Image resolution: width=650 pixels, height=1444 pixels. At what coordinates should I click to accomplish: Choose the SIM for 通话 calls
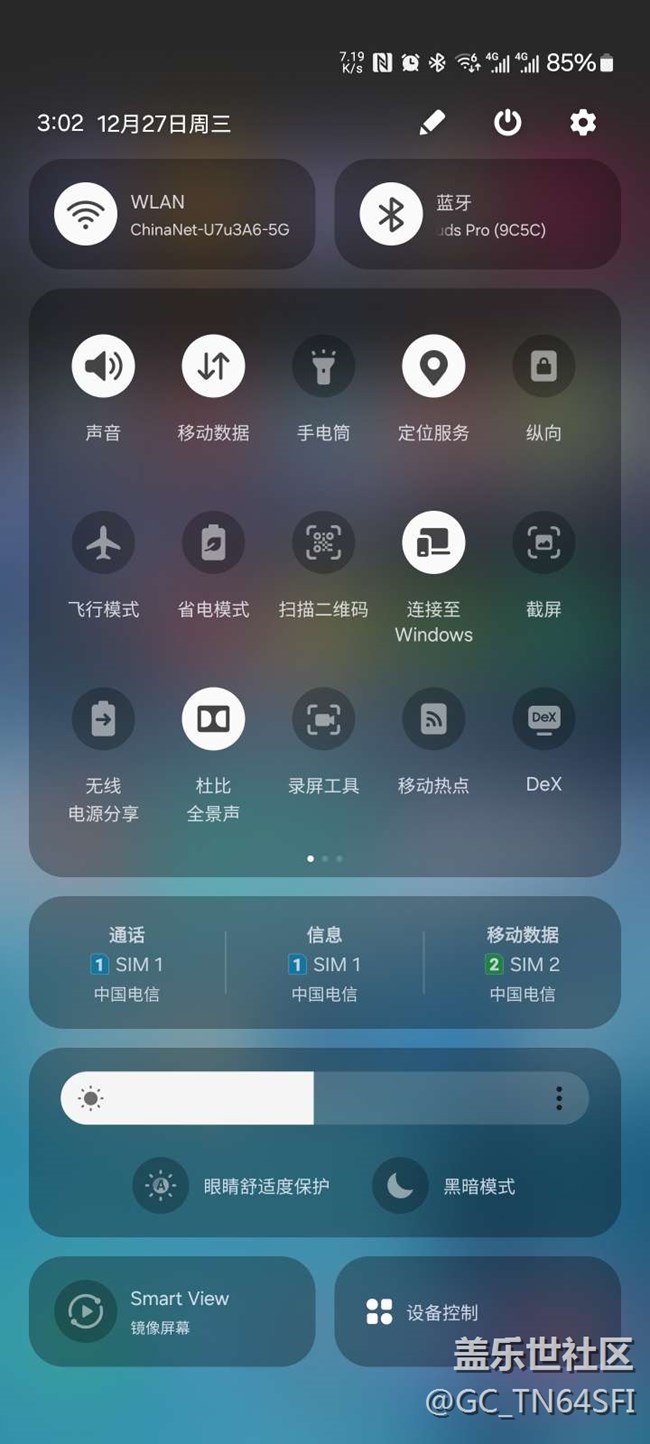[x=127, y=963]
